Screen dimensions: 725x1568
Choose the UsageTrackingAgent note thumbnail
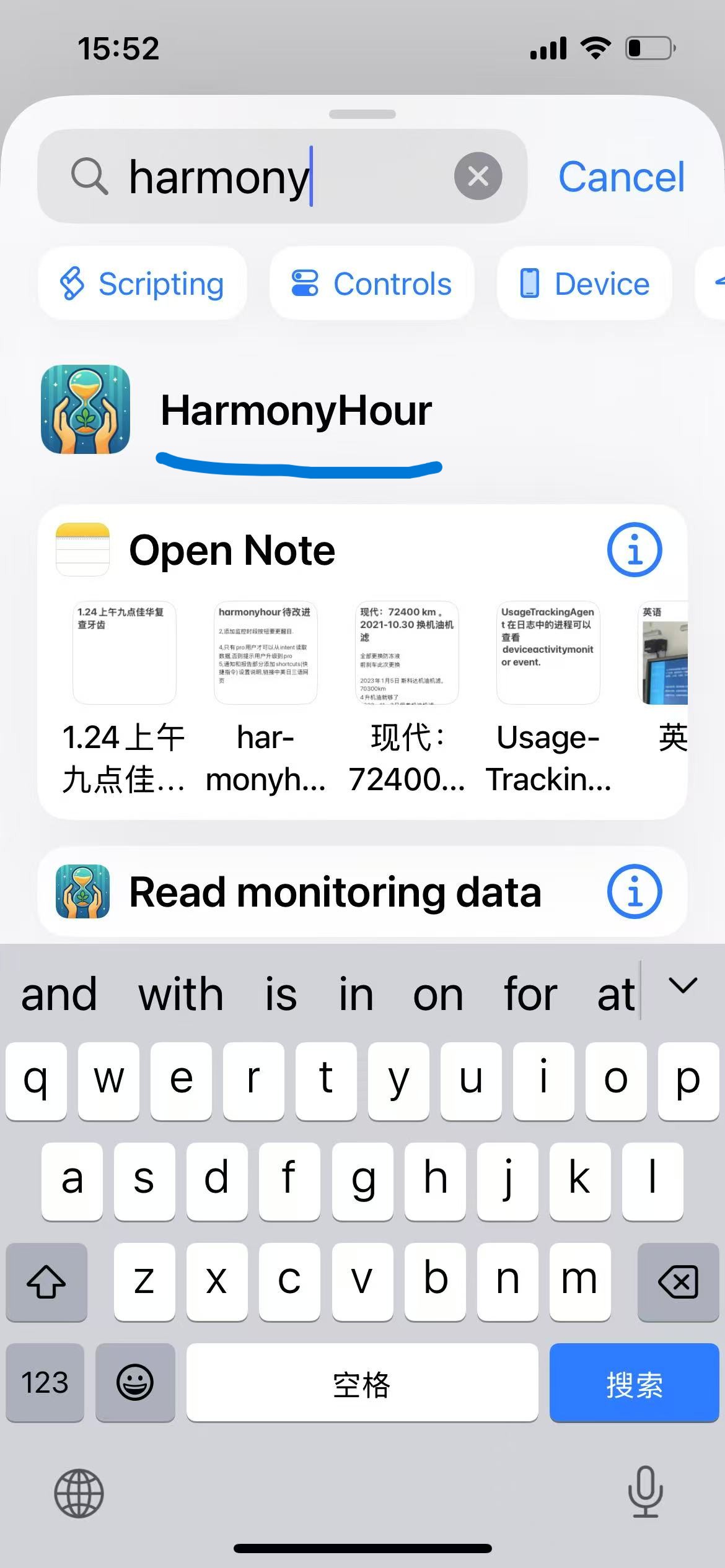[x=548, y=653]
